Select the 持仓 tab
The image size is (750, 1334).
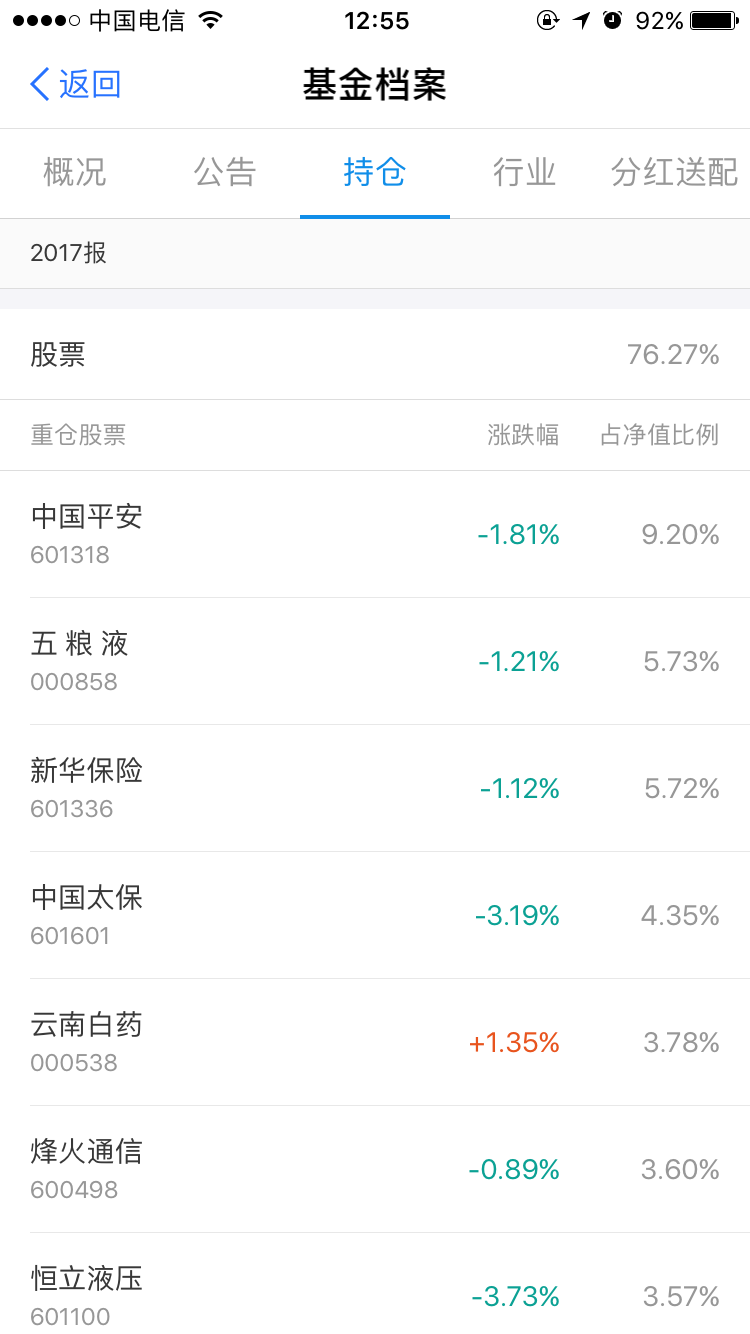[x=375, y=173]
